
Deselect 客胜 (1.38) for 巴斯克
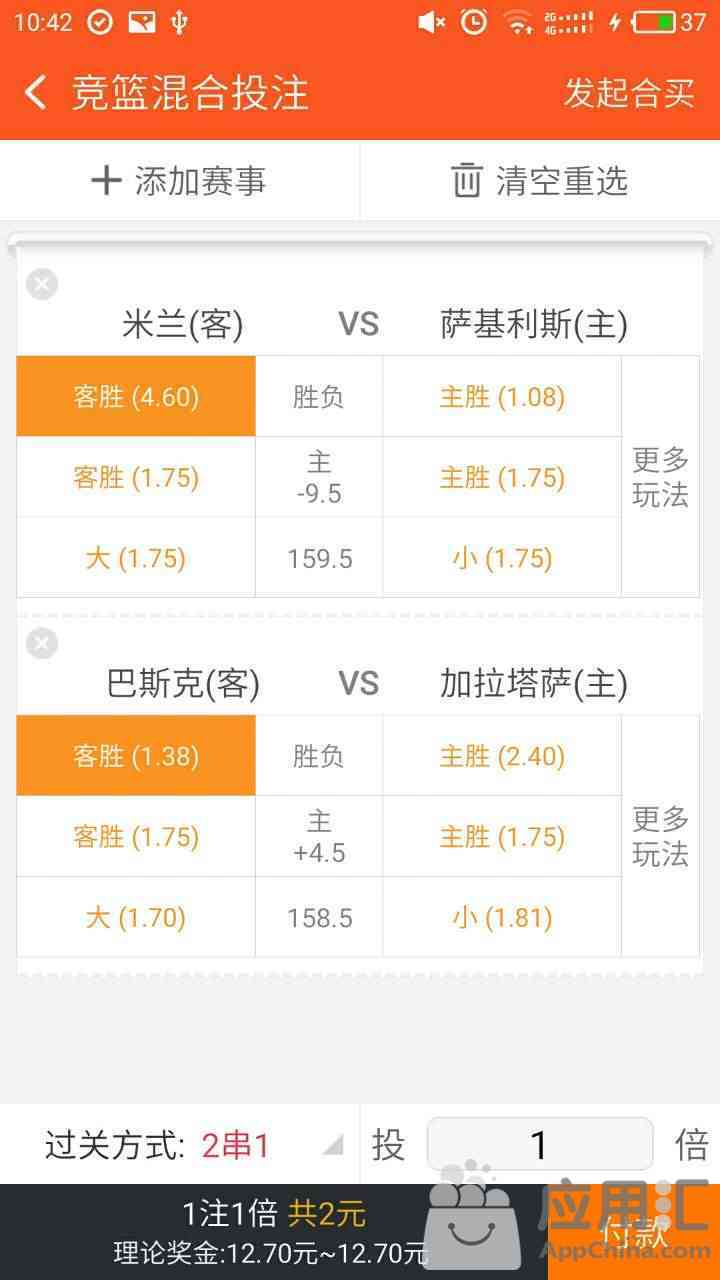136,756
